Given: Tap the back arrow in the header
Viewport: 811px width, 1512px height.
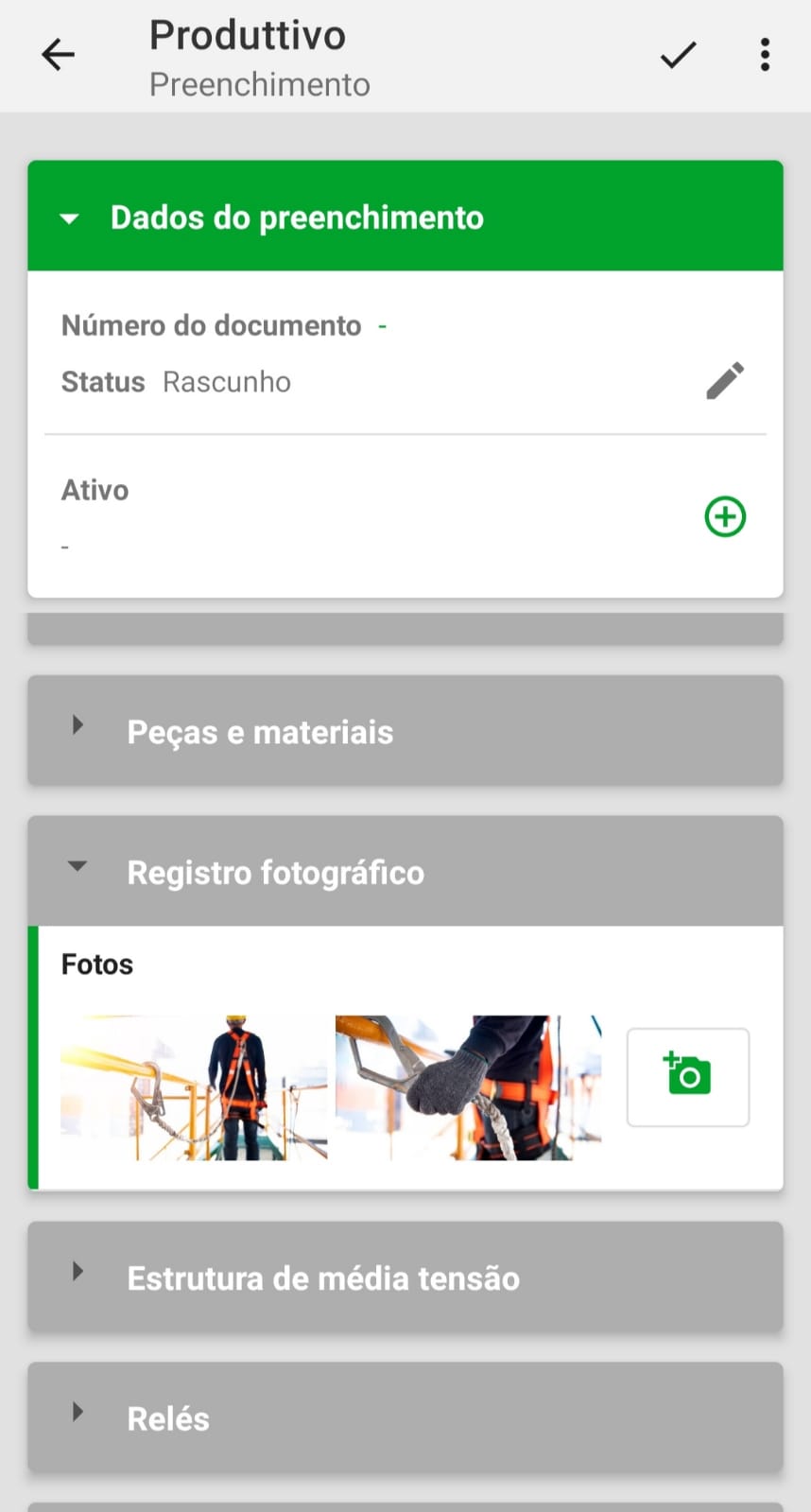Looking at the screenshot, I should pos(58,54).
